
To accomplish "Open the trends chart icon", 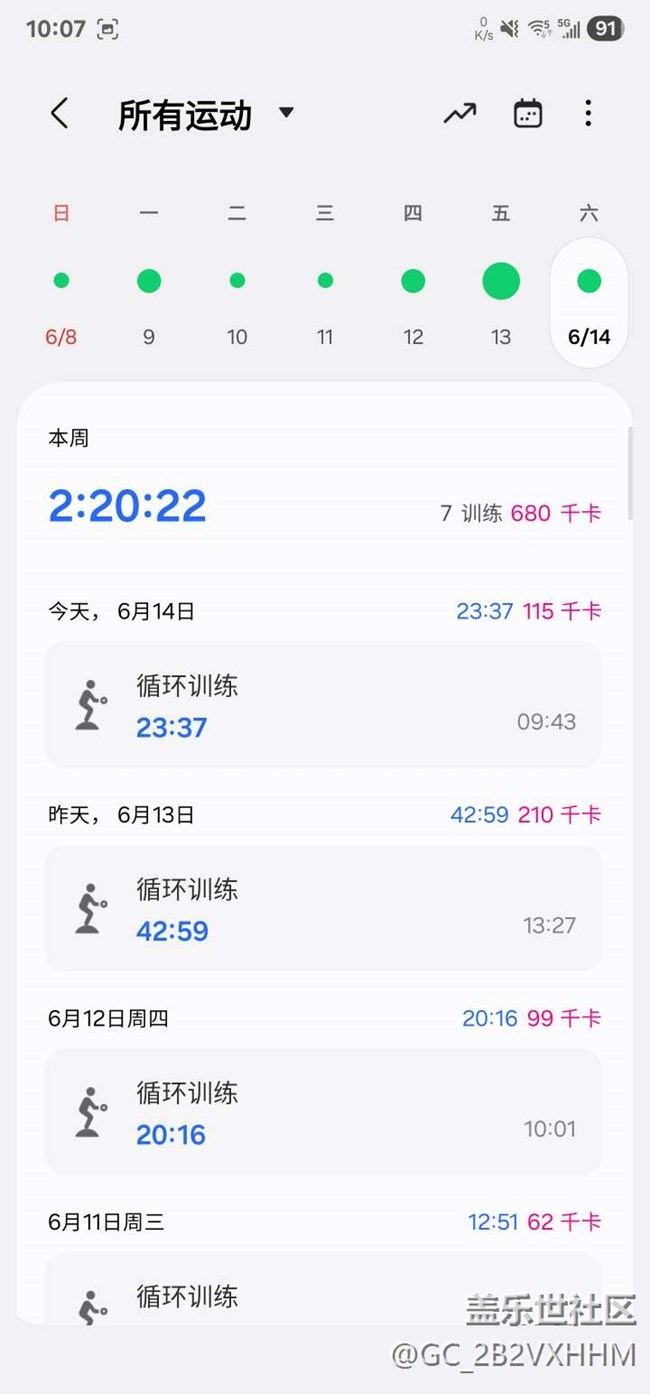I will [x=460, y=114].
